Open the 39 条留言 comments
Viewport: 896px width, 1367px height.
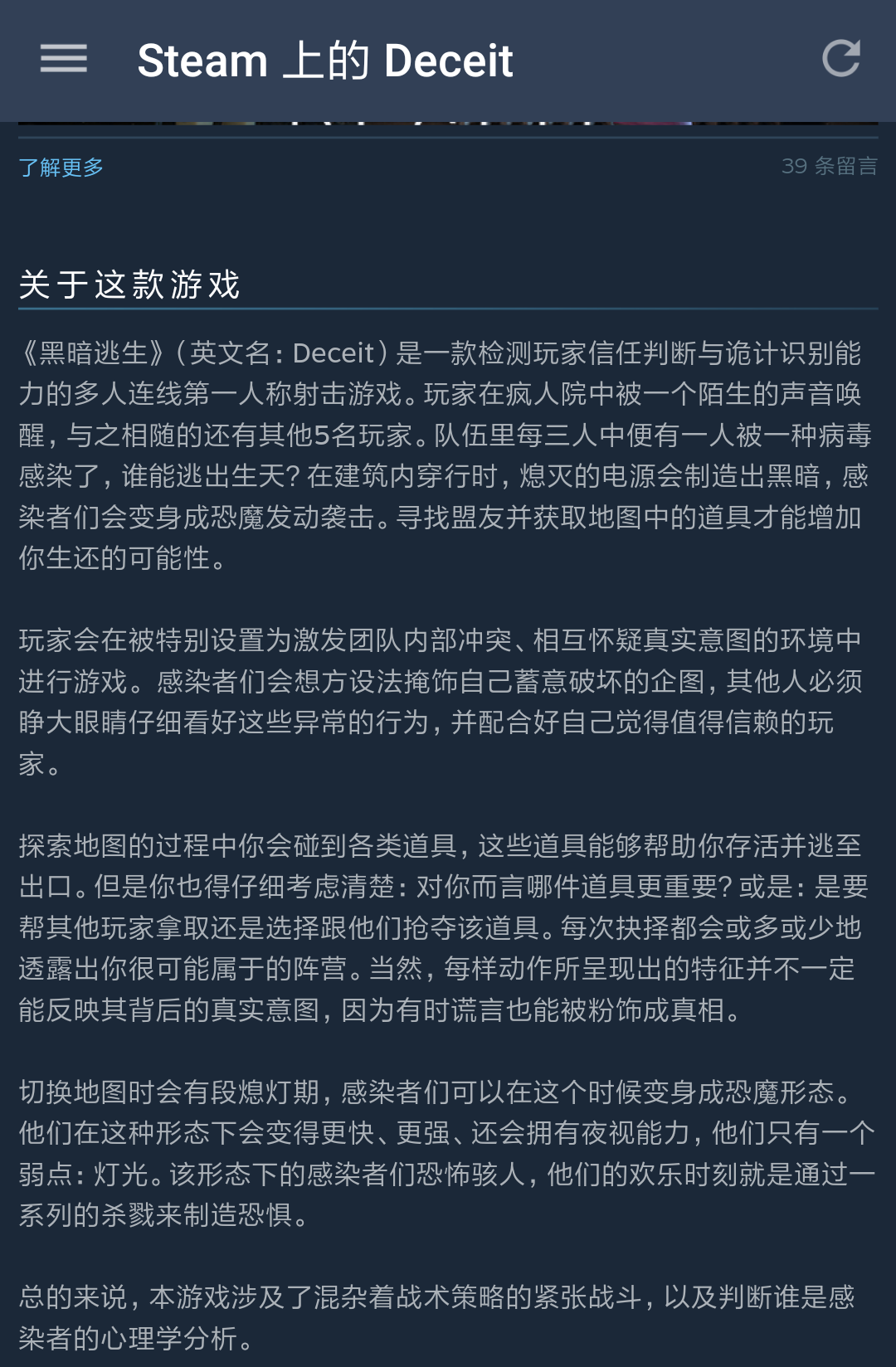(x=829, y=167)
